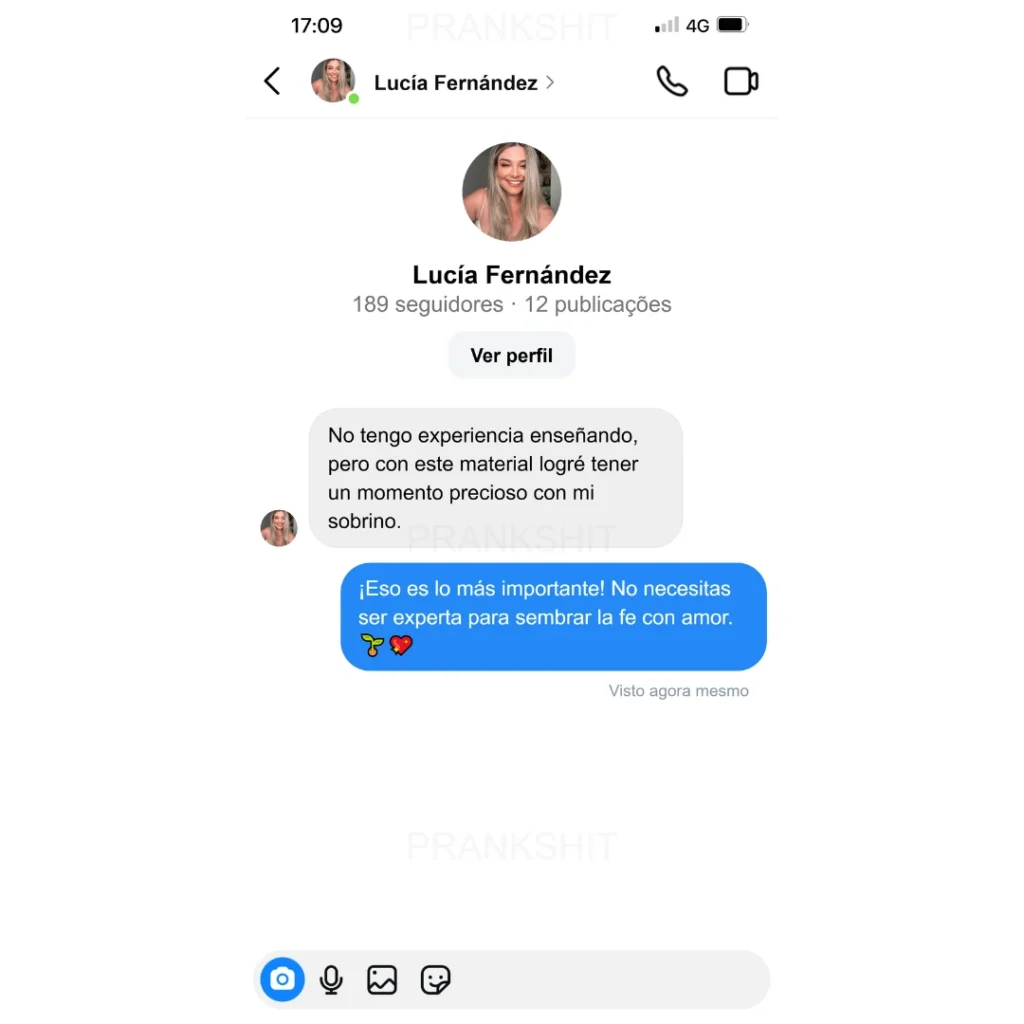Start a voice call with Lucía Fernández
Screen dimensions: 1024x1024
coord(672,82)
